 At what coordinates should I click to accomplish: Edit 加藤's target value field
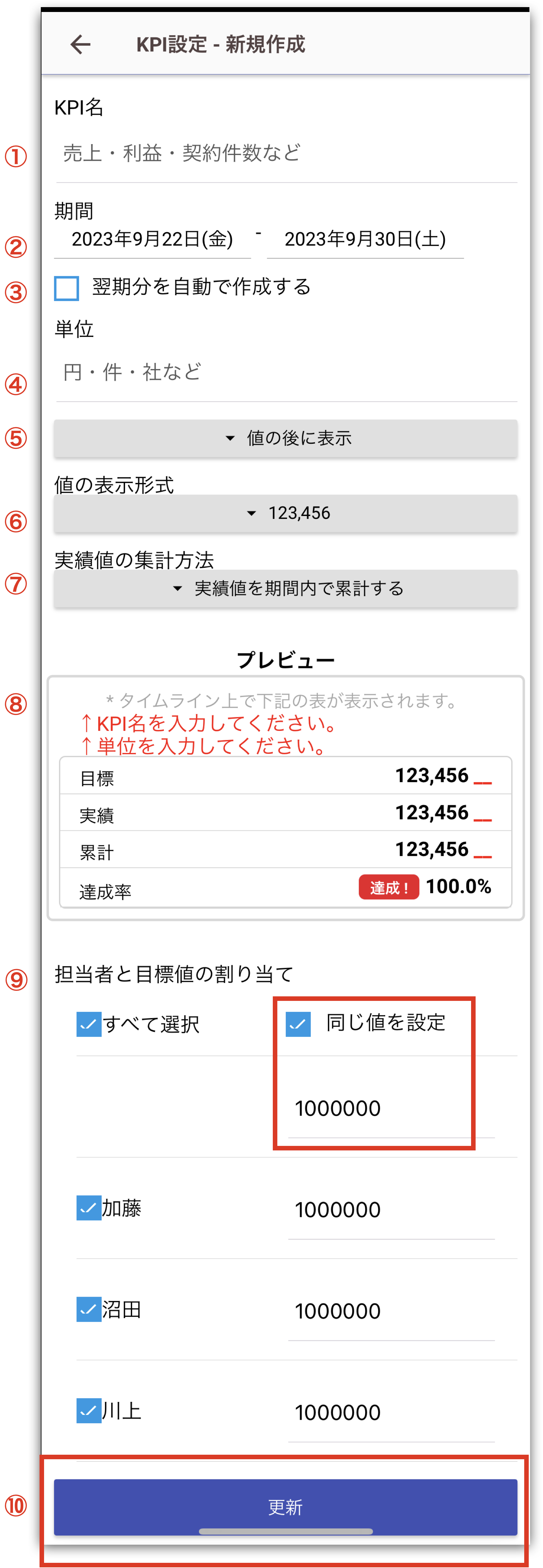coord(390,1210)
